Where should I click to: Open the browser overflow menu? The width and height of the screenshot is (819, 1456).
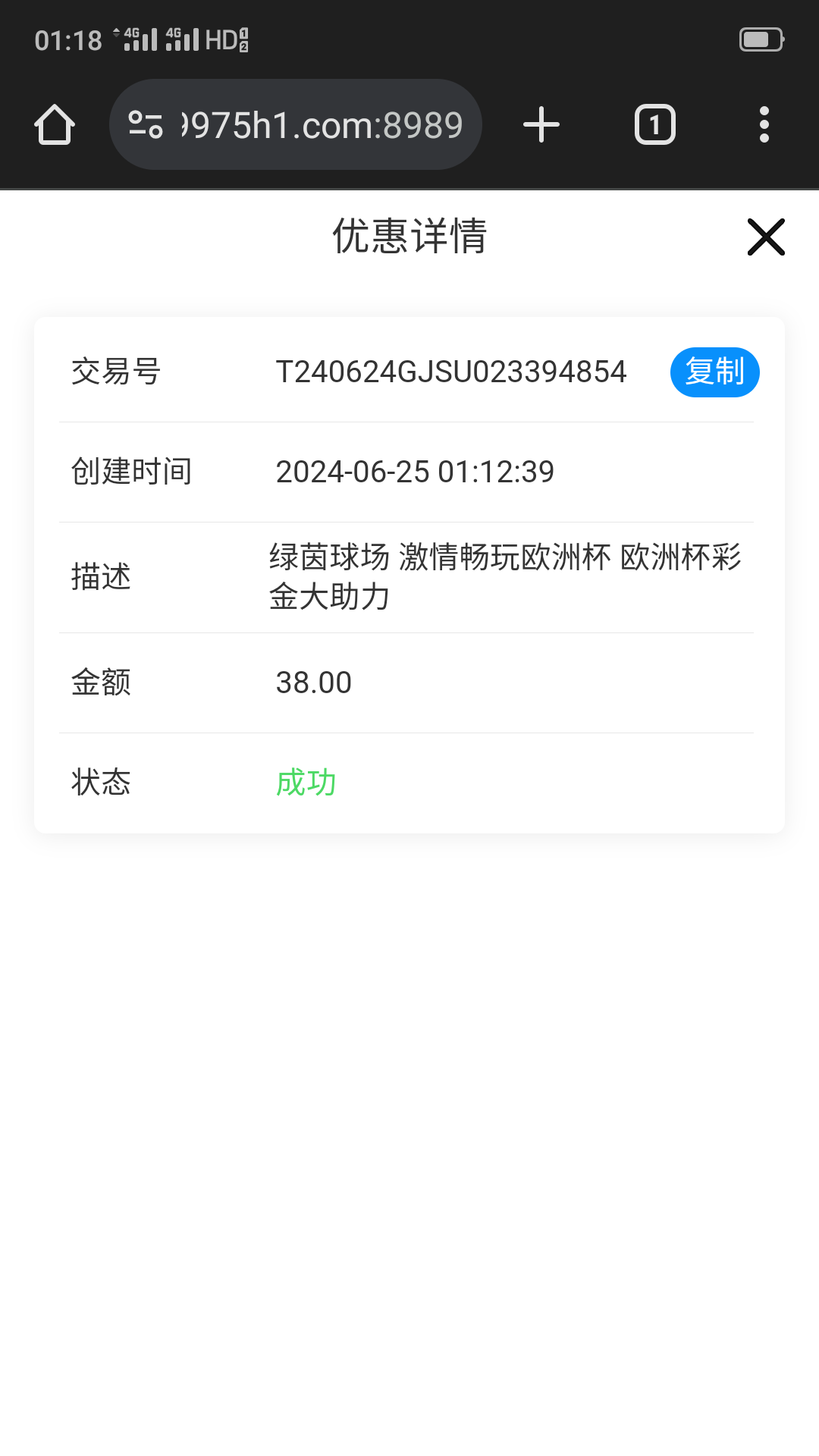[x=764, y=125]
